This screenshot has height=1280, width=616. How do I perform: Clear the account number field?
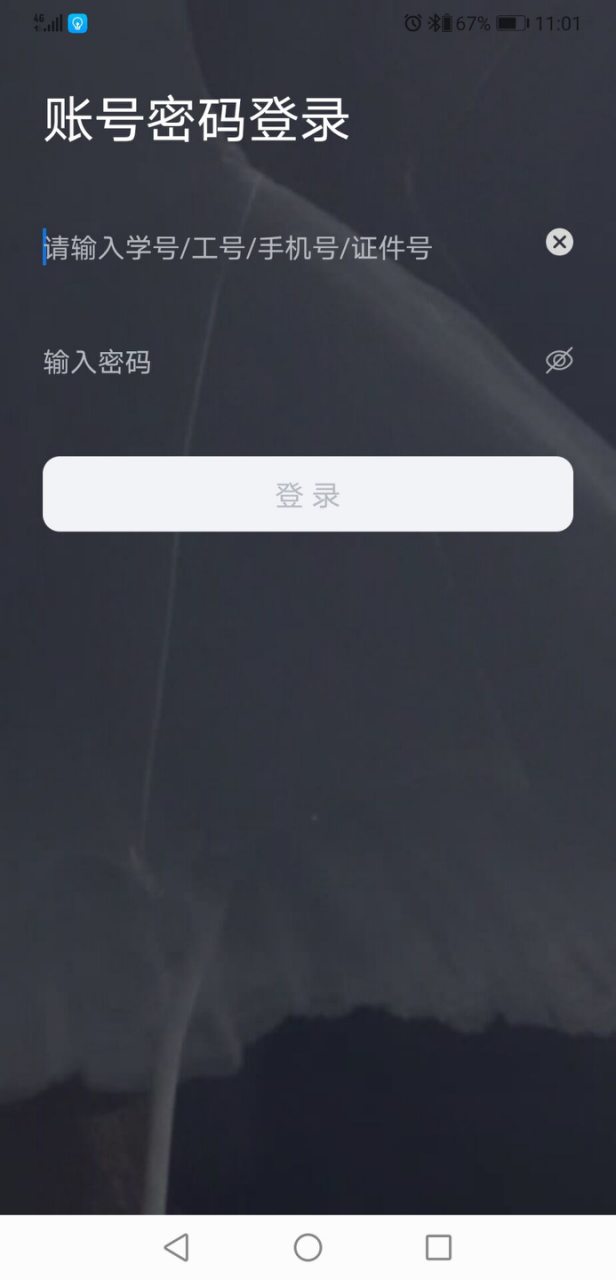pos(559,242)
